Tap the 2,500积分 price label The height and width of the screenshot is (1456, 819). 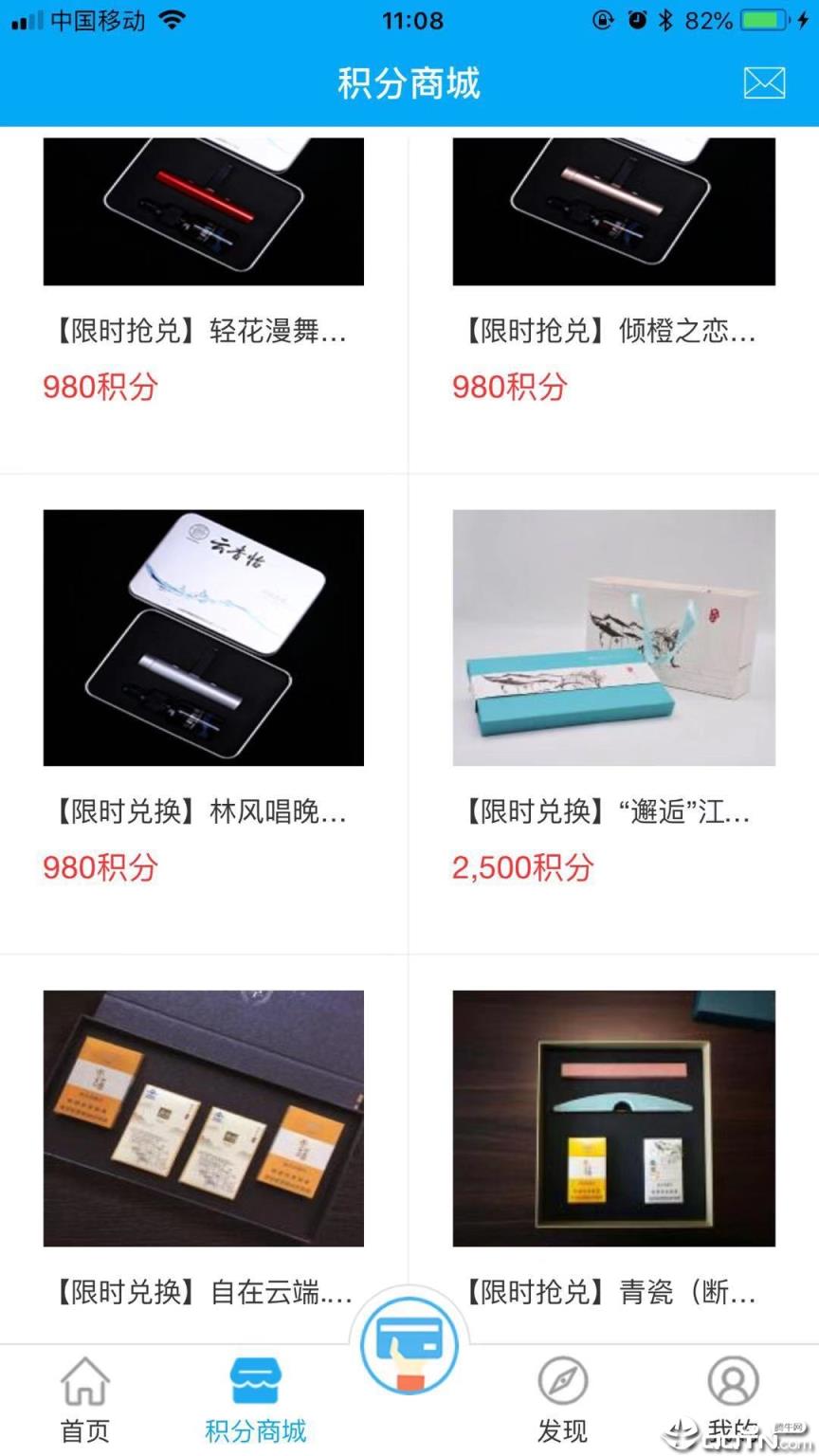pos(520,867)
